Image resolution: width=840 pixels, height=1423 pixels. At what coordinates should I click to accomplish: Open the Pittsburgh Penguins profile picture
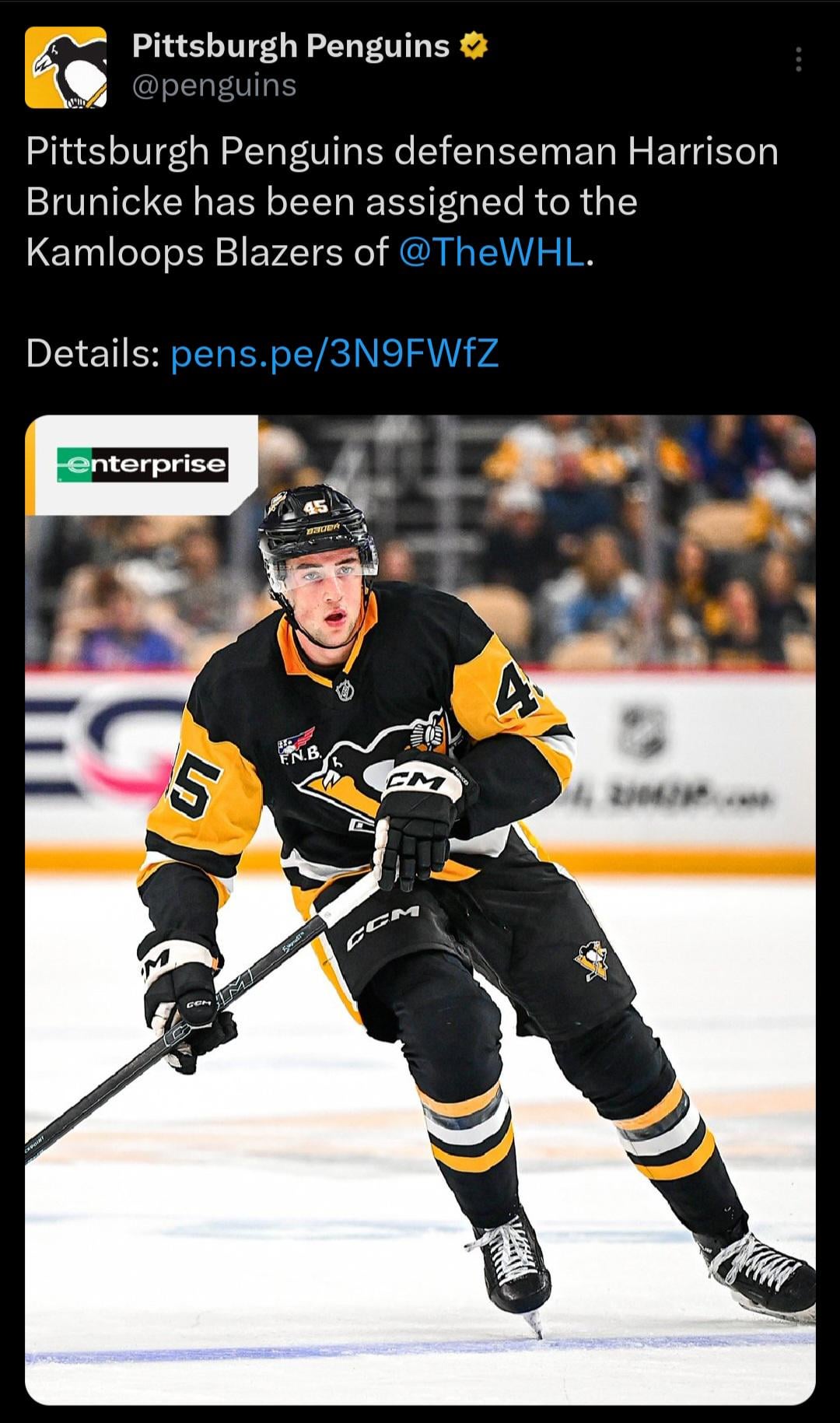tap(65, 67)
